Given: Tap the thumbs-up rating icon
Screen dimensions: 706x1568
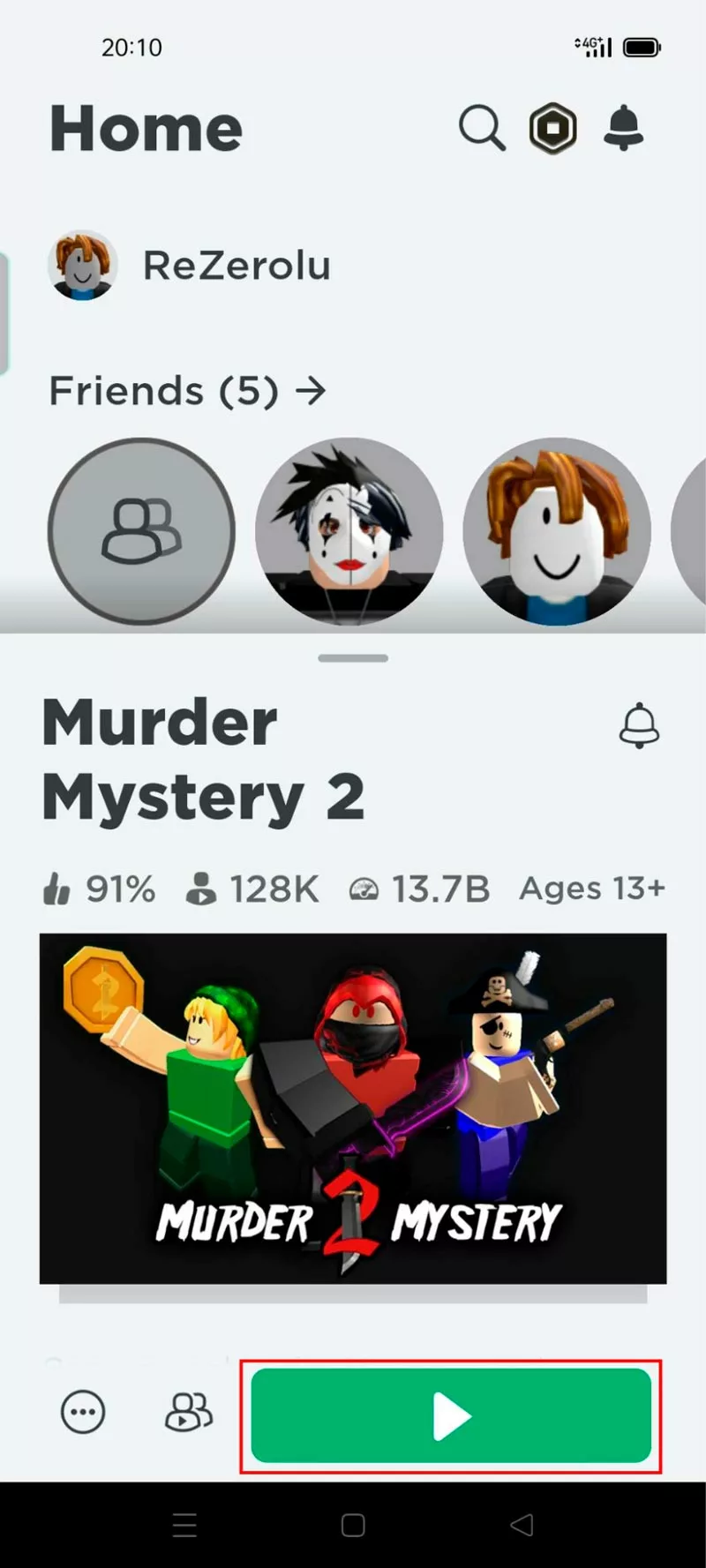Looking at the screenshot, I should coord(56,889).
